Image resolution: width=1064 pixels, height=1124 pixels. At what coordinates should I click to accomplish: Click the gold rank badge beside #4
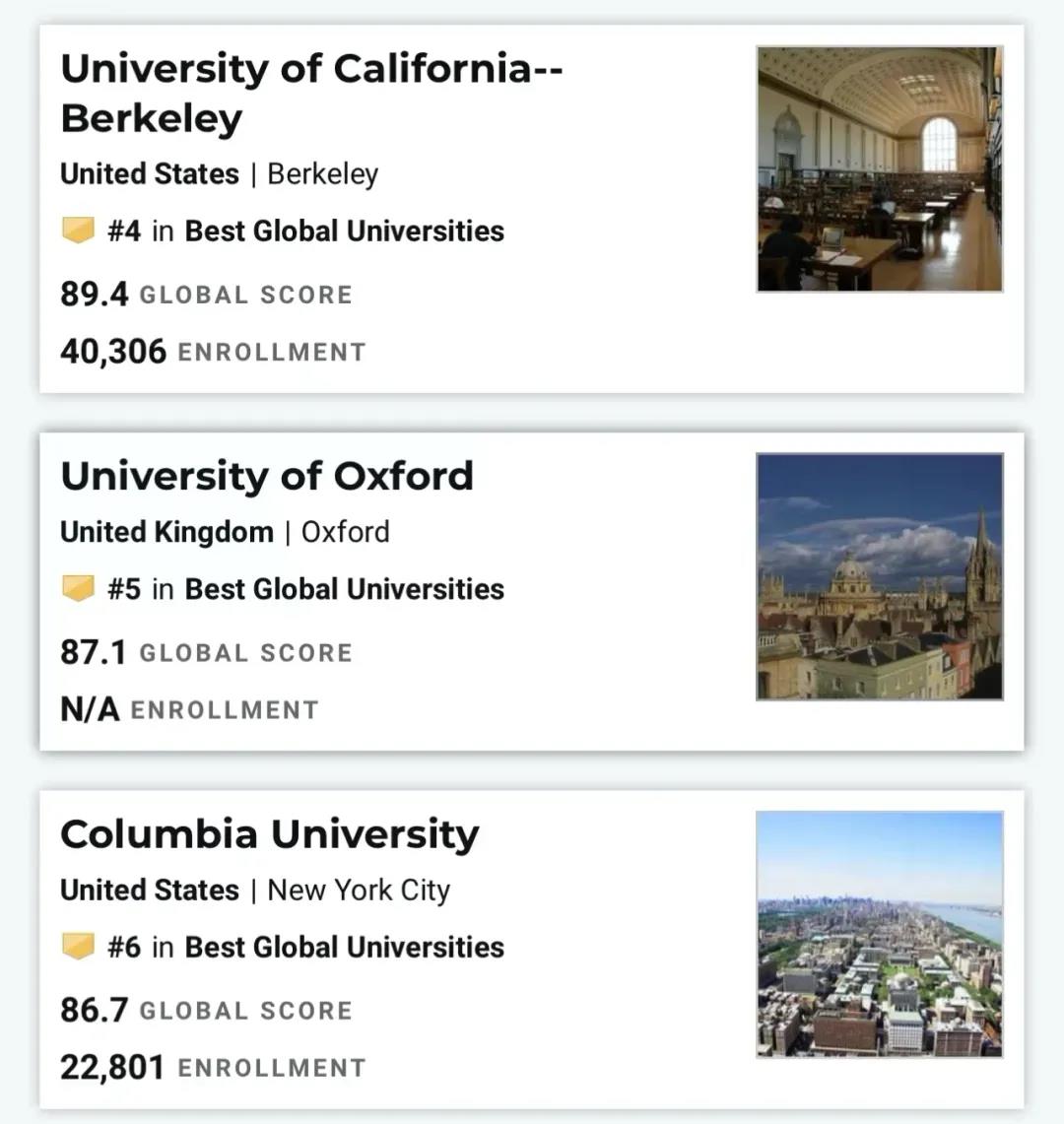79,231
